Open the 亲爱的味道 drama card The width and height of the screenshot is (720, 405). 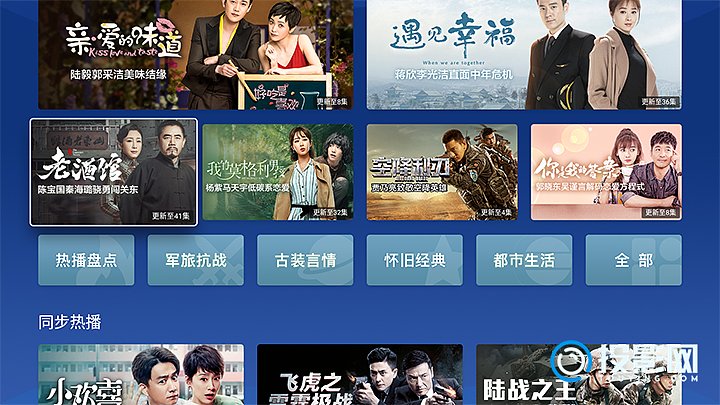point(195,55)
